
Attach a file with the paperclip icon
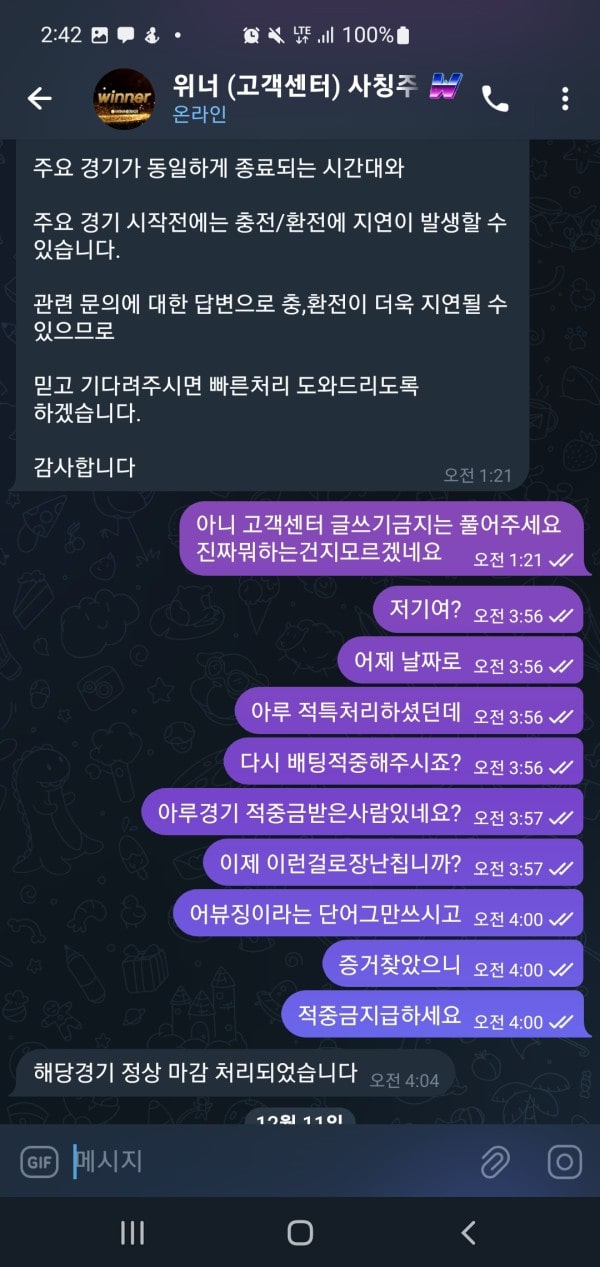click(495, 1162)
